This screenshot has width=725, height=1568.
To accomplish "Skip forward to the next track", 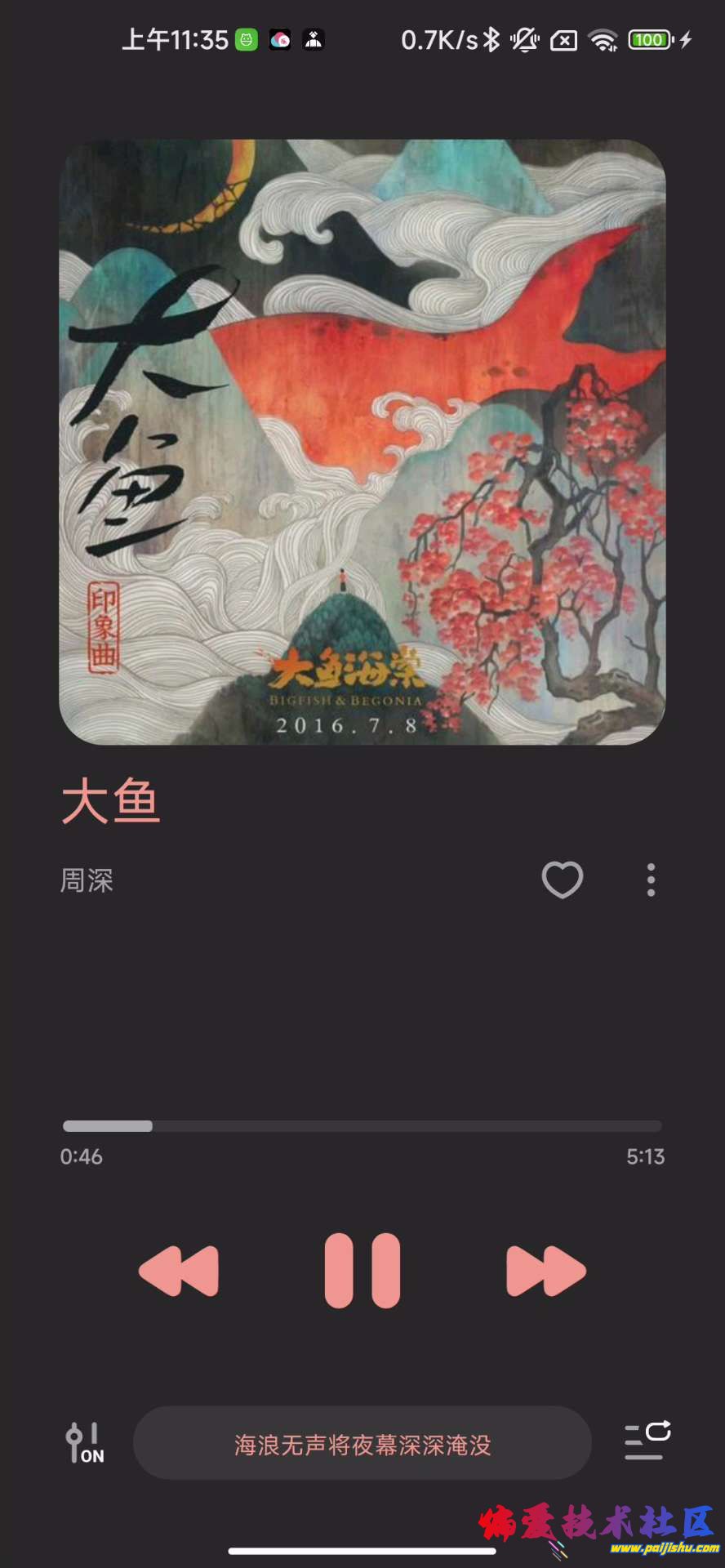I will 545,1271.
